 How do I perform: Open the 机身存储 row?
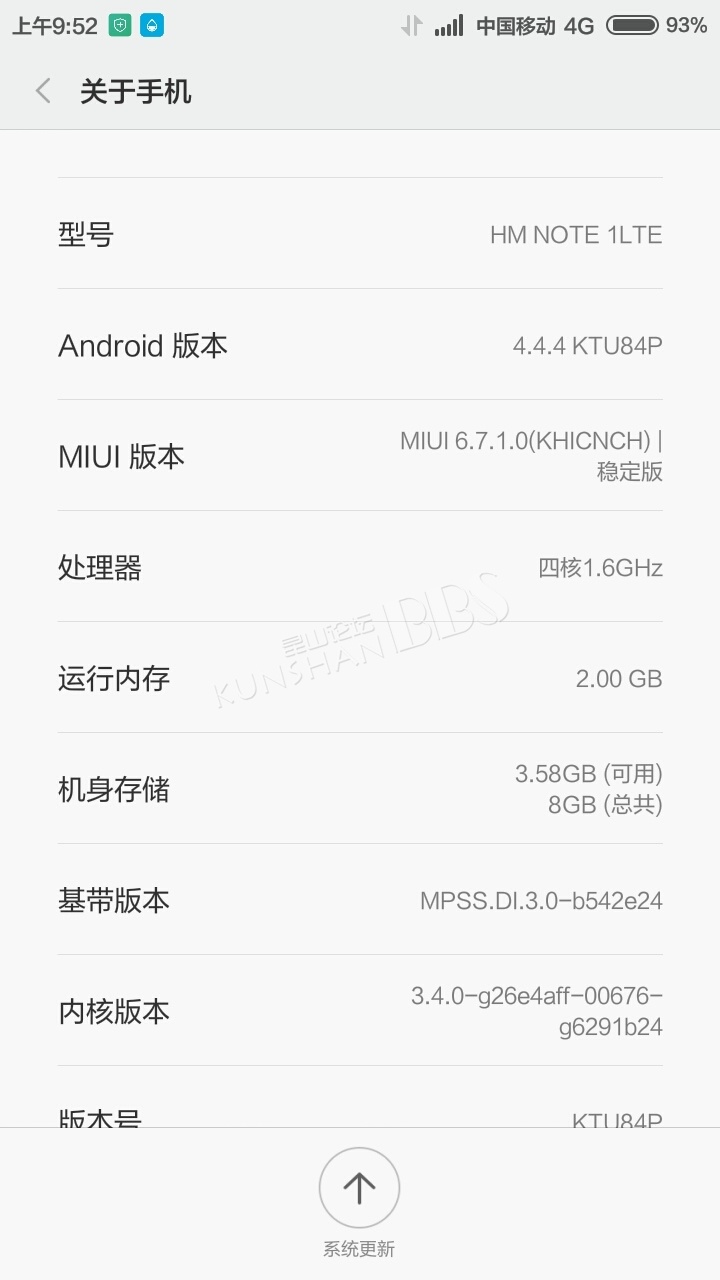coord(360,789)
